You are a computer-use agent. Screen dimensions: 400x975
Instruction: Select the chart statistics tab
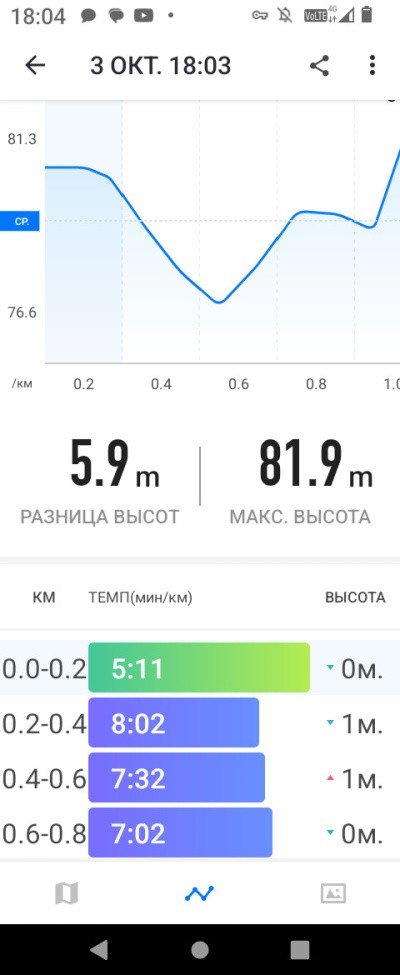click(200, 894)
